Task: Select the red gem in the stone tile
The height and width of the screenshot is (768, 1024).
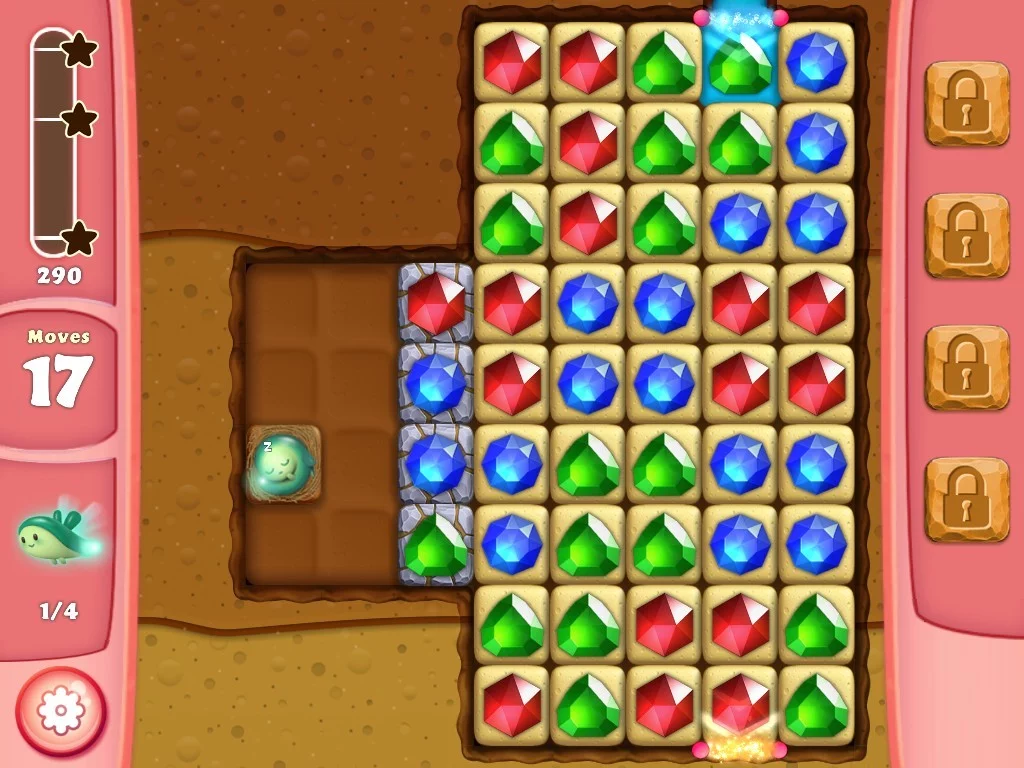Action: pos(436,303)
